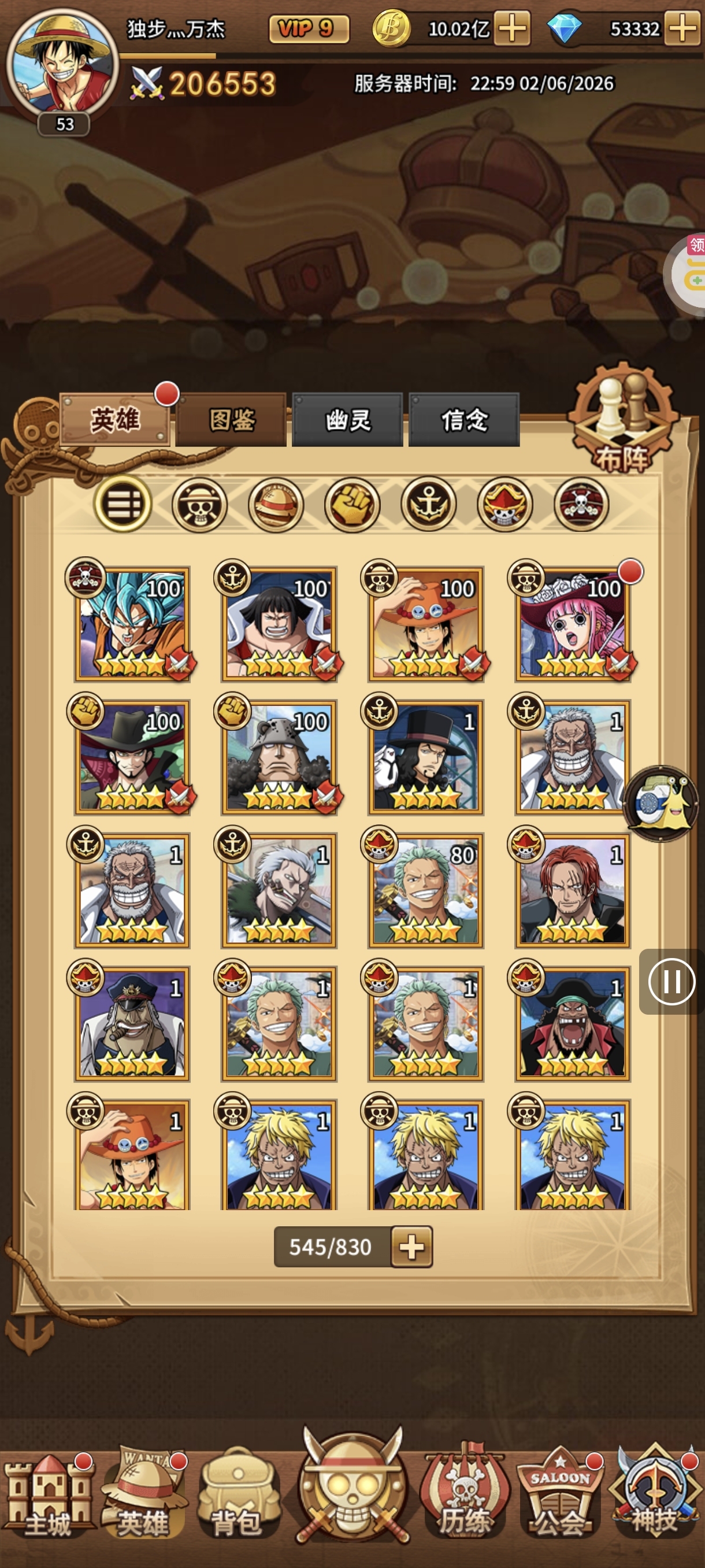Open the level 80 green-haired swordsman card

tap(425, 890)
